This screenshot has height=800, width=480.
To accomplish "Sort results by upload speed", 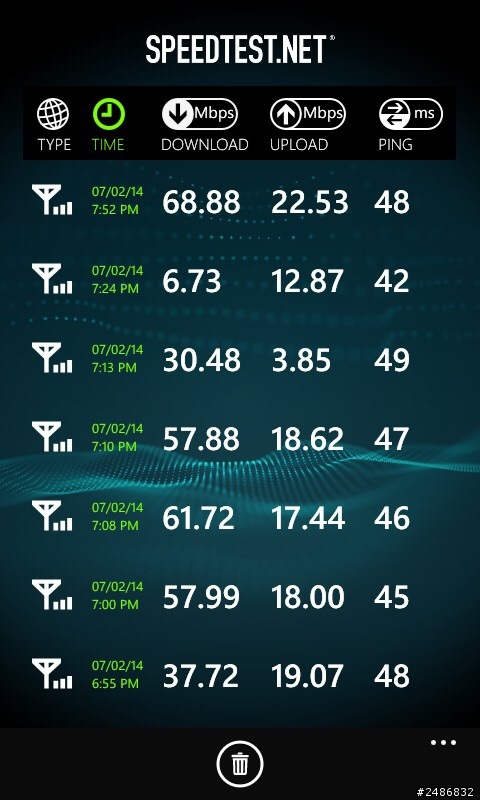I will point(307,124).
